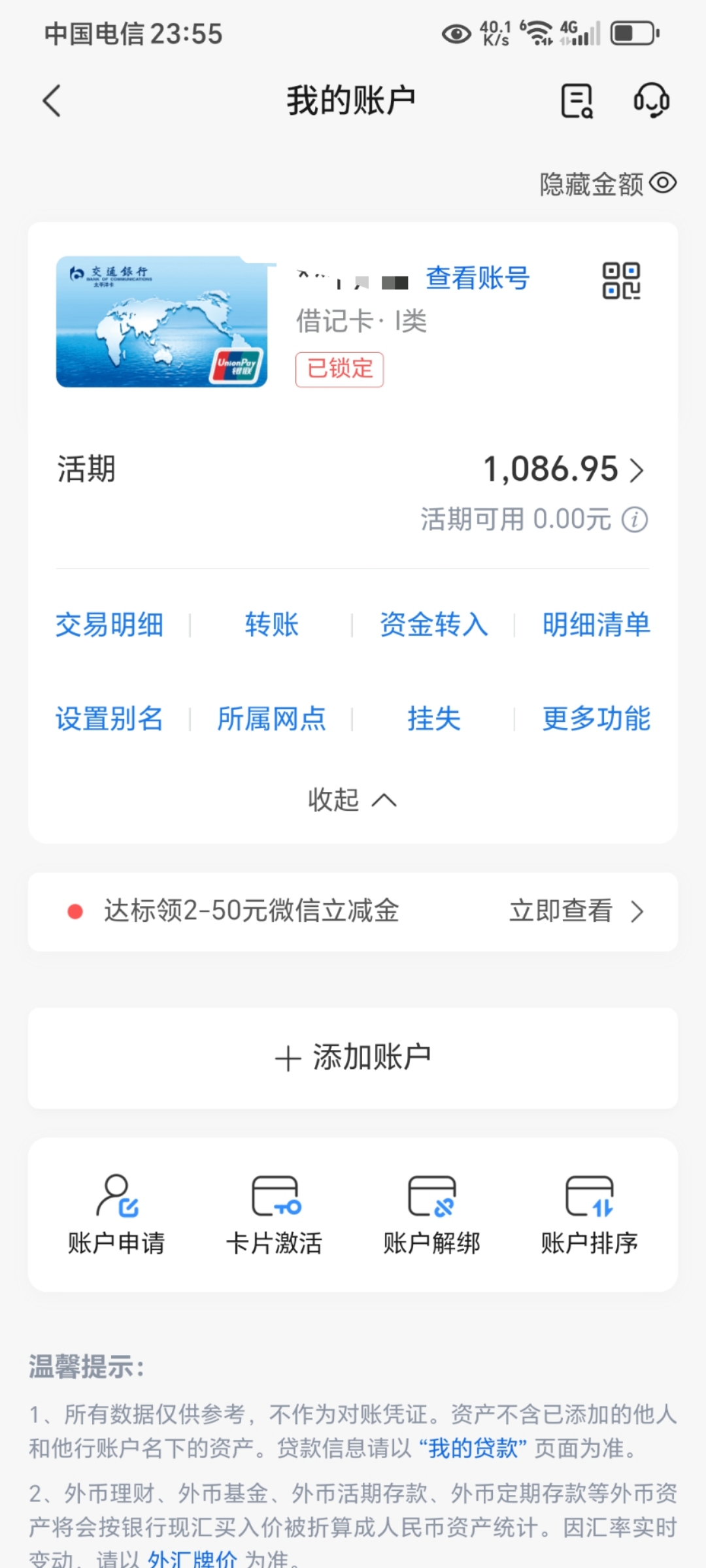The width and height of the screenshot is (706, 1568).
Task: View 微信立减金 promotion via 立即查看
Action: [x=575, y=911]
